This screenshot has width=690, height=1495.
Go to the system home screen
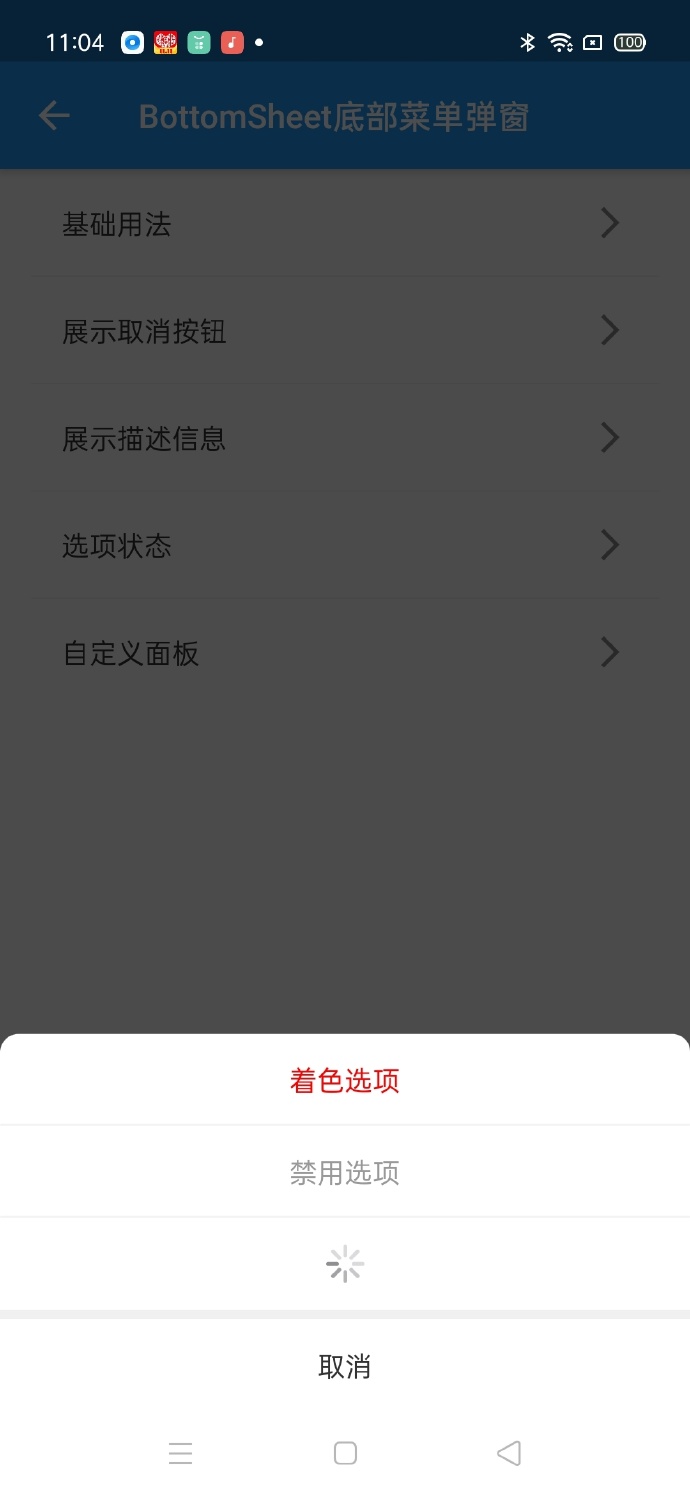tap(345, 1453)
